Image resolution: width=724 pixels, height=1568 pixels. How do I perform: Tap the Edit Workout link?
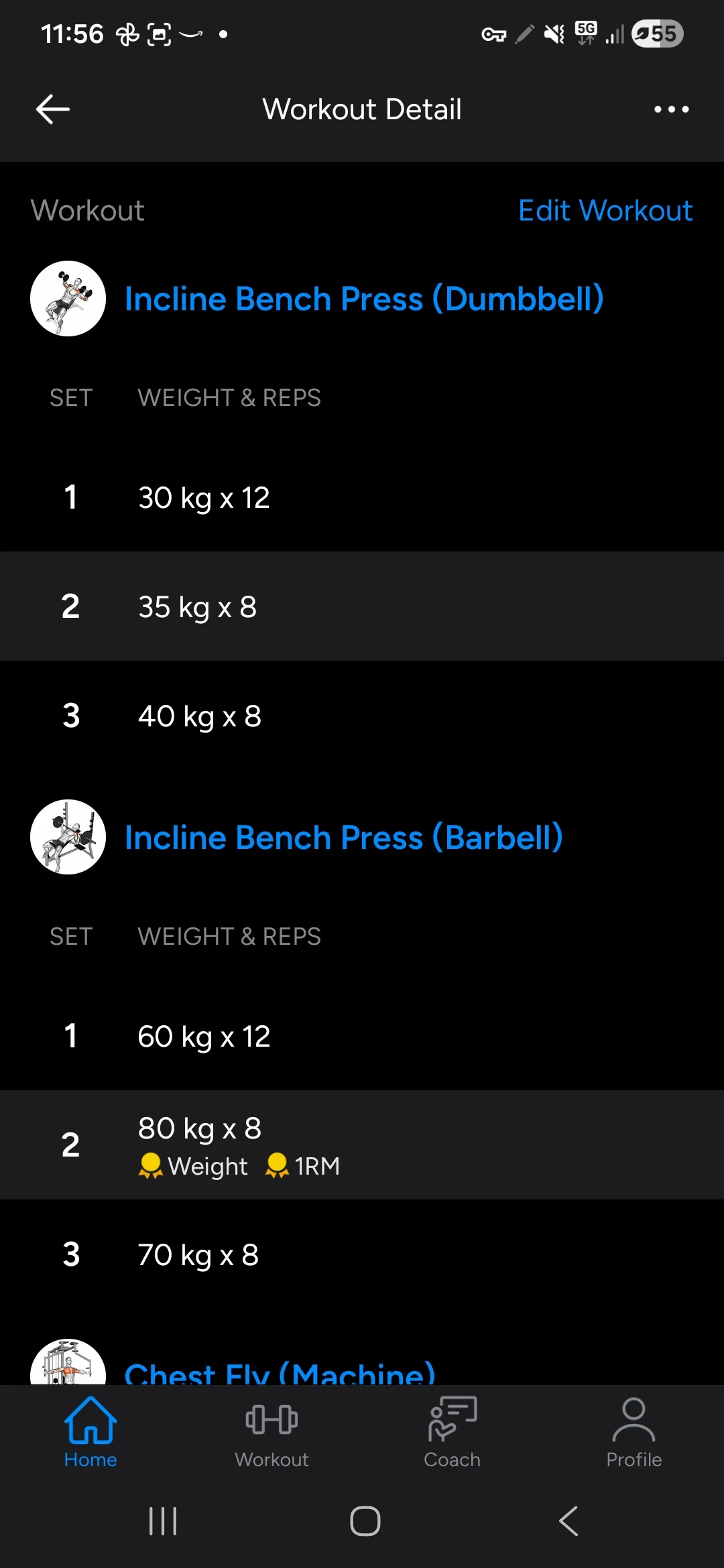605,210
